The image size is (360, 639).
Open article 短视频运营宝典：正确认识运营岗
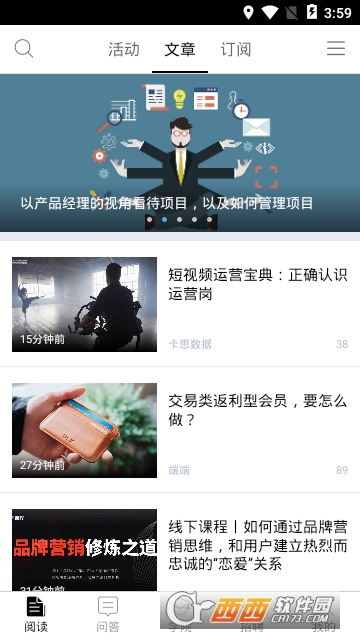click(180, 304)
